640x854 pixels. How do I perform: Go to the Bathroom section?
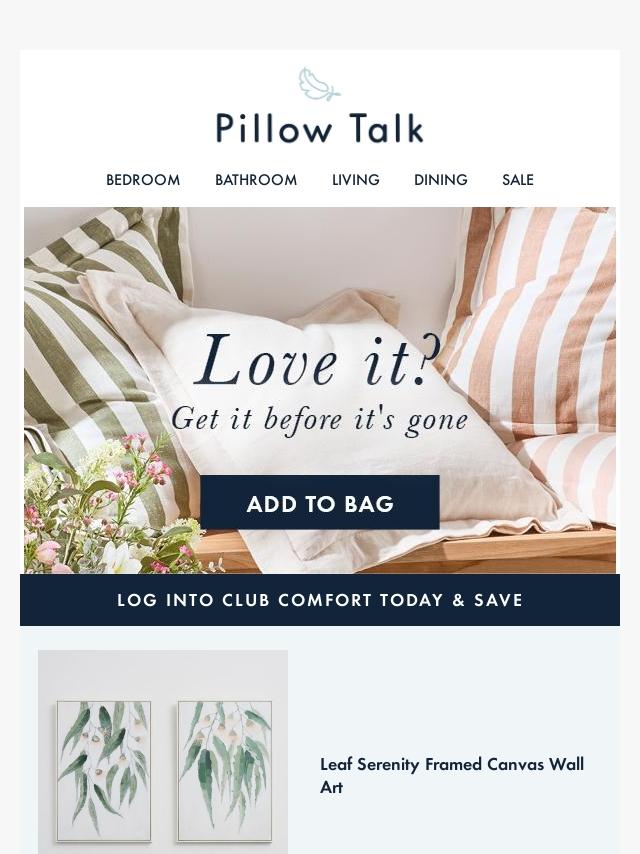pos(256,180)
